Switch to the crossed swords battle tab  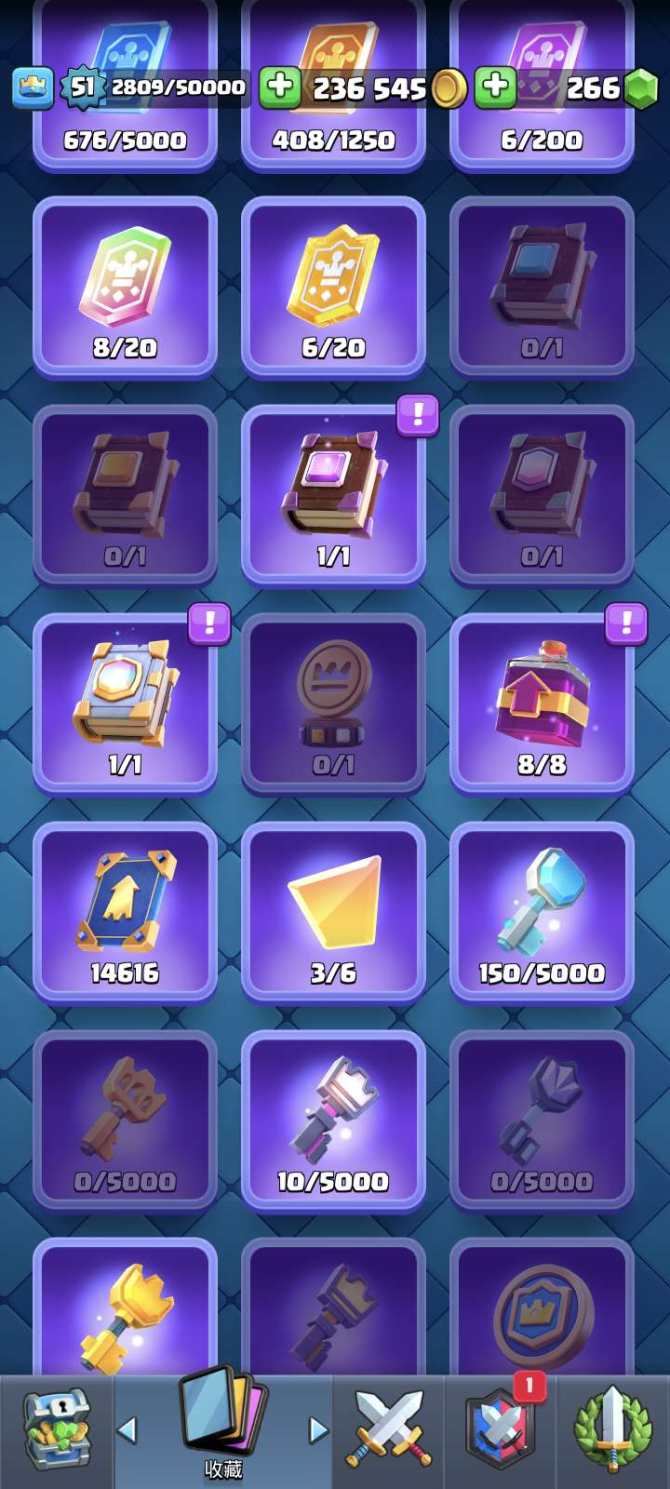click(389, 1430)
